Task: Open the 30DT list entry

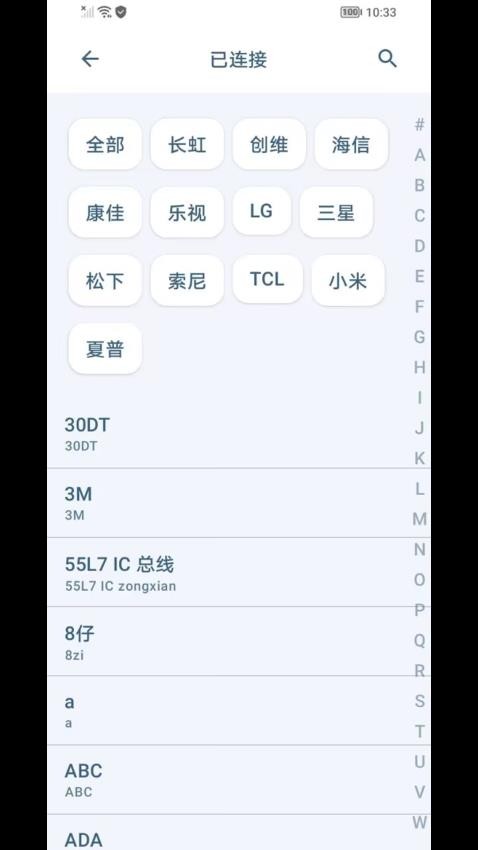Action: (x=228, y=434)
